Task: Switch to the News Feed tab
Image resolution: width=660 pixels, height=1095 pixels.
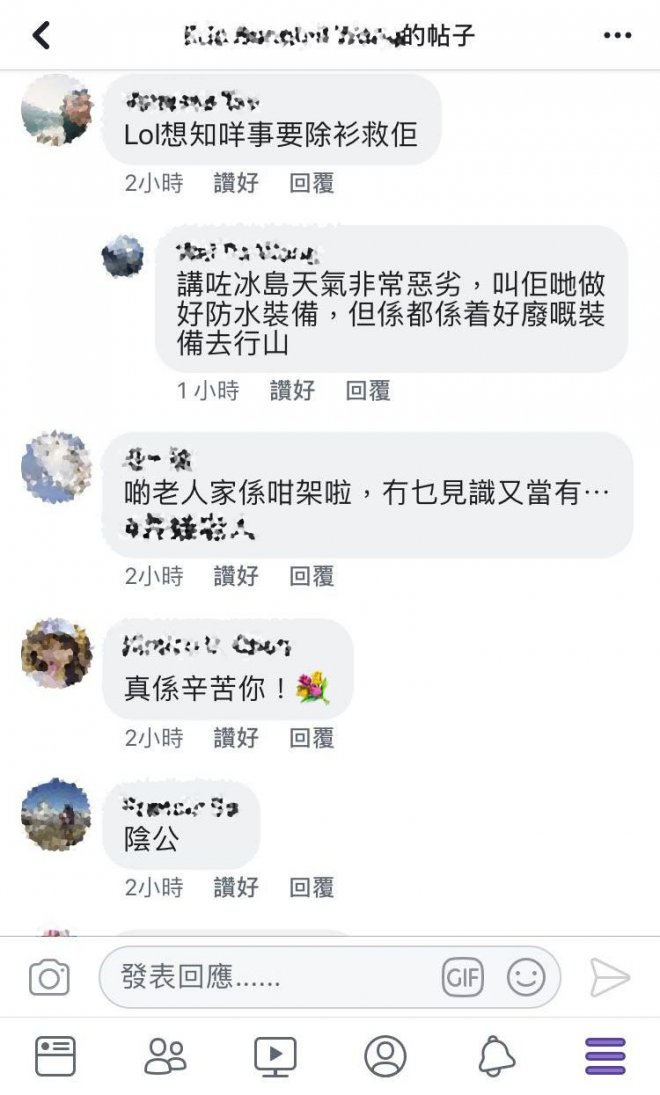Action: 55,1056
